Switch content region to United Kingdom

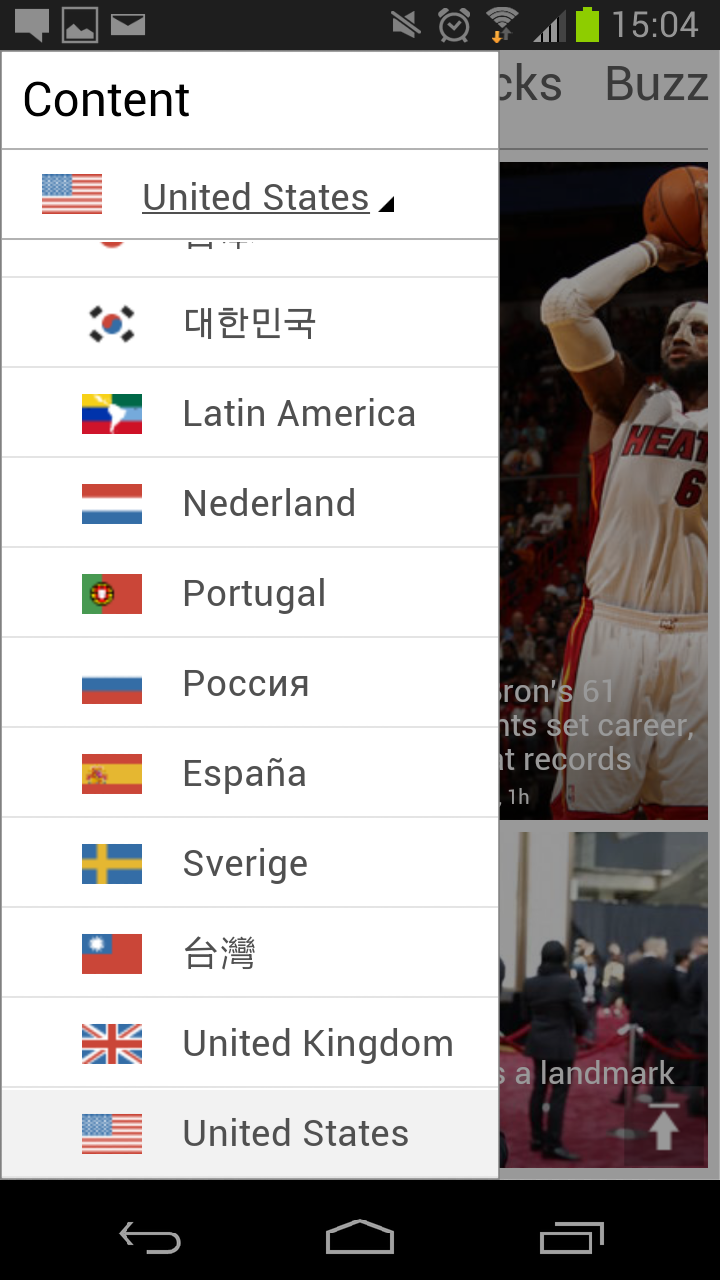coord(250,1043)
